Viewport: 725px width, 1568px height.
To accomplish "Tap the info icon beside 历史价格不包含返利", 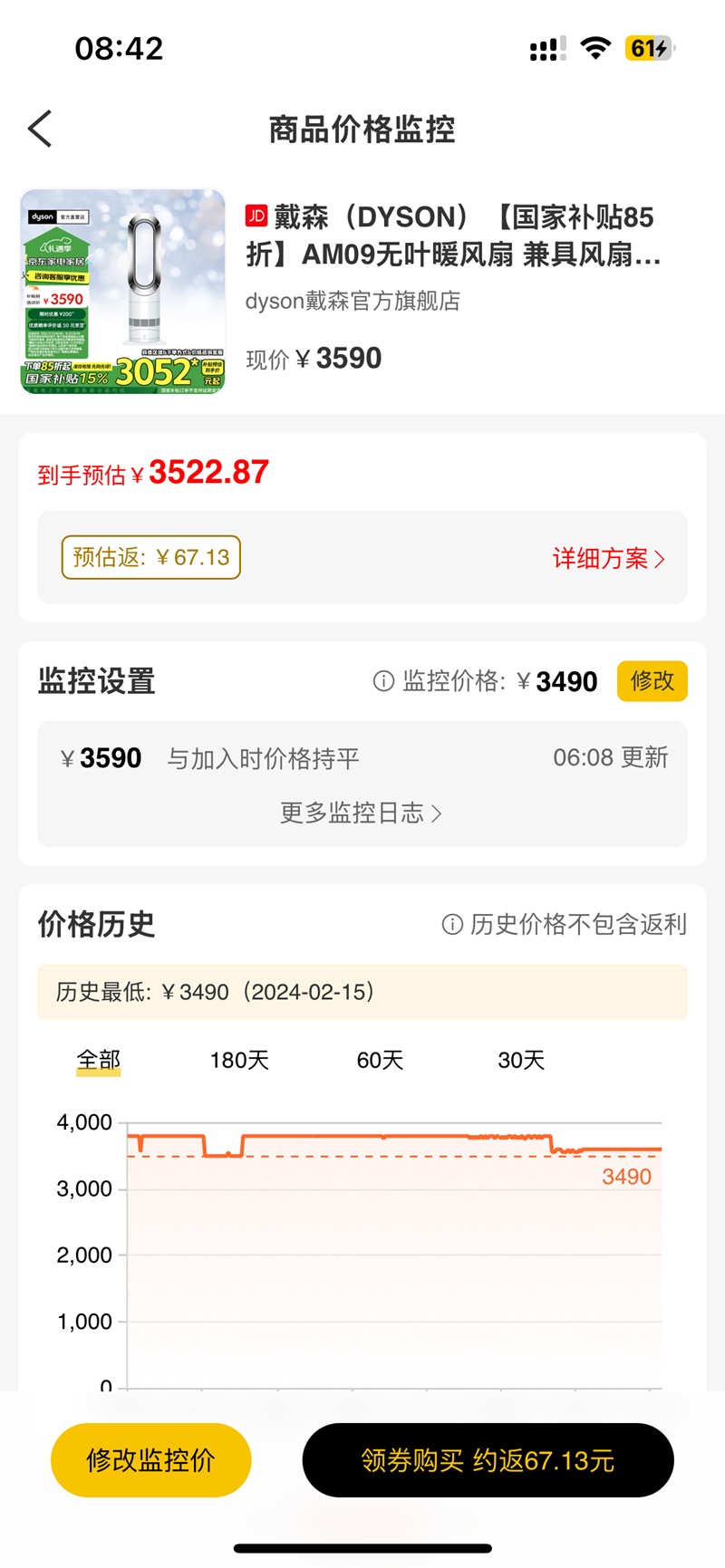I will [452, 924].
